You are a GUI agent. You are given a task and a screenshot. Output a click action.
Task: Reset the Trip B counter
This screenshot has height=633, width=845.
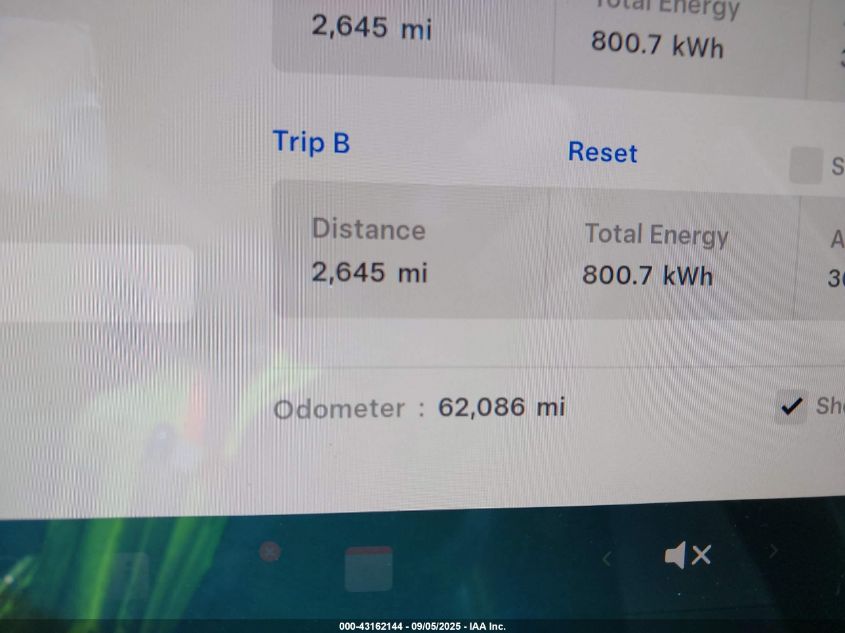coord(602,153)
